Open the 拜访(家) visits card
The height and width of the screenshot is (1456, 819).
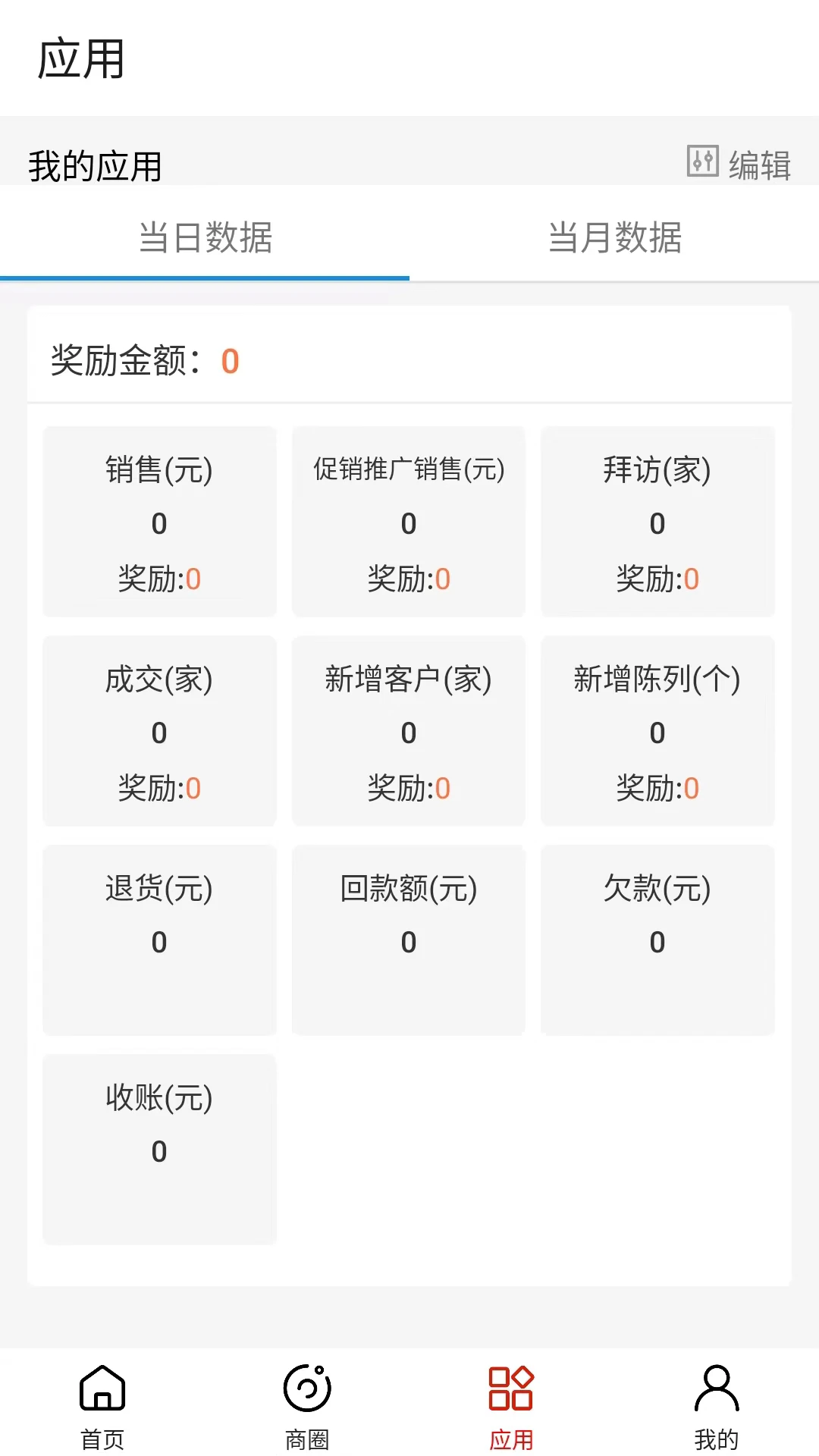pos(657,520)
